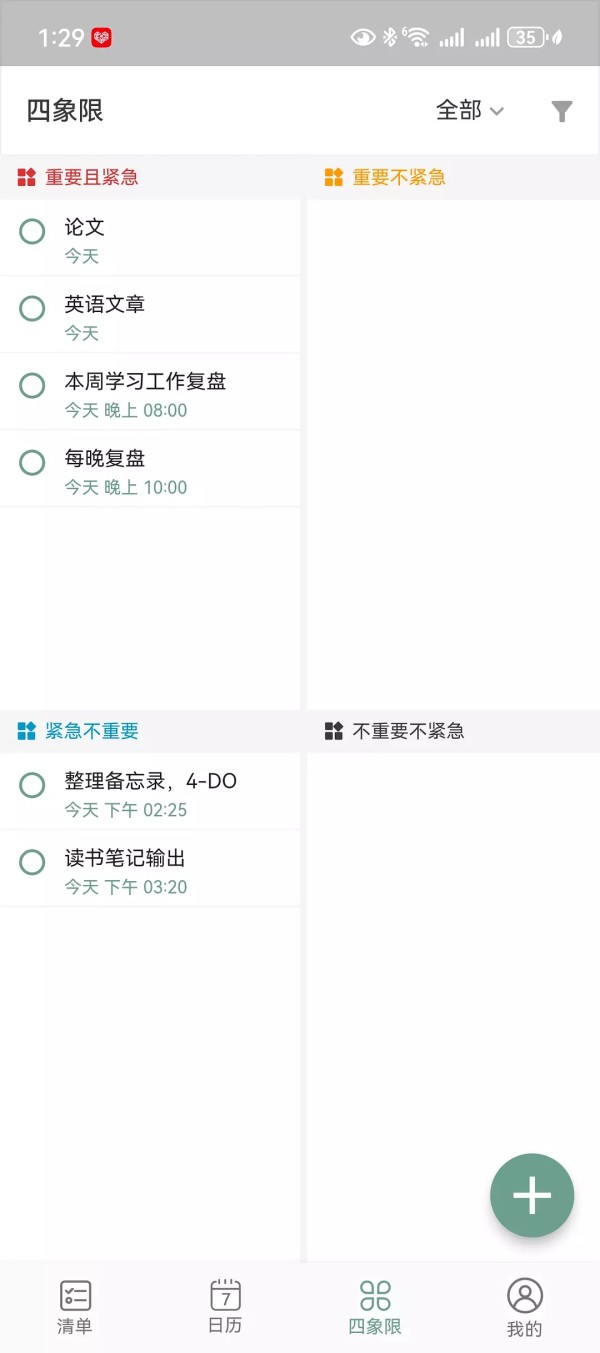This screenshot has width=600, height=1353.
Task: Check off 本周学习工作复盘 task
Action: 32,386
